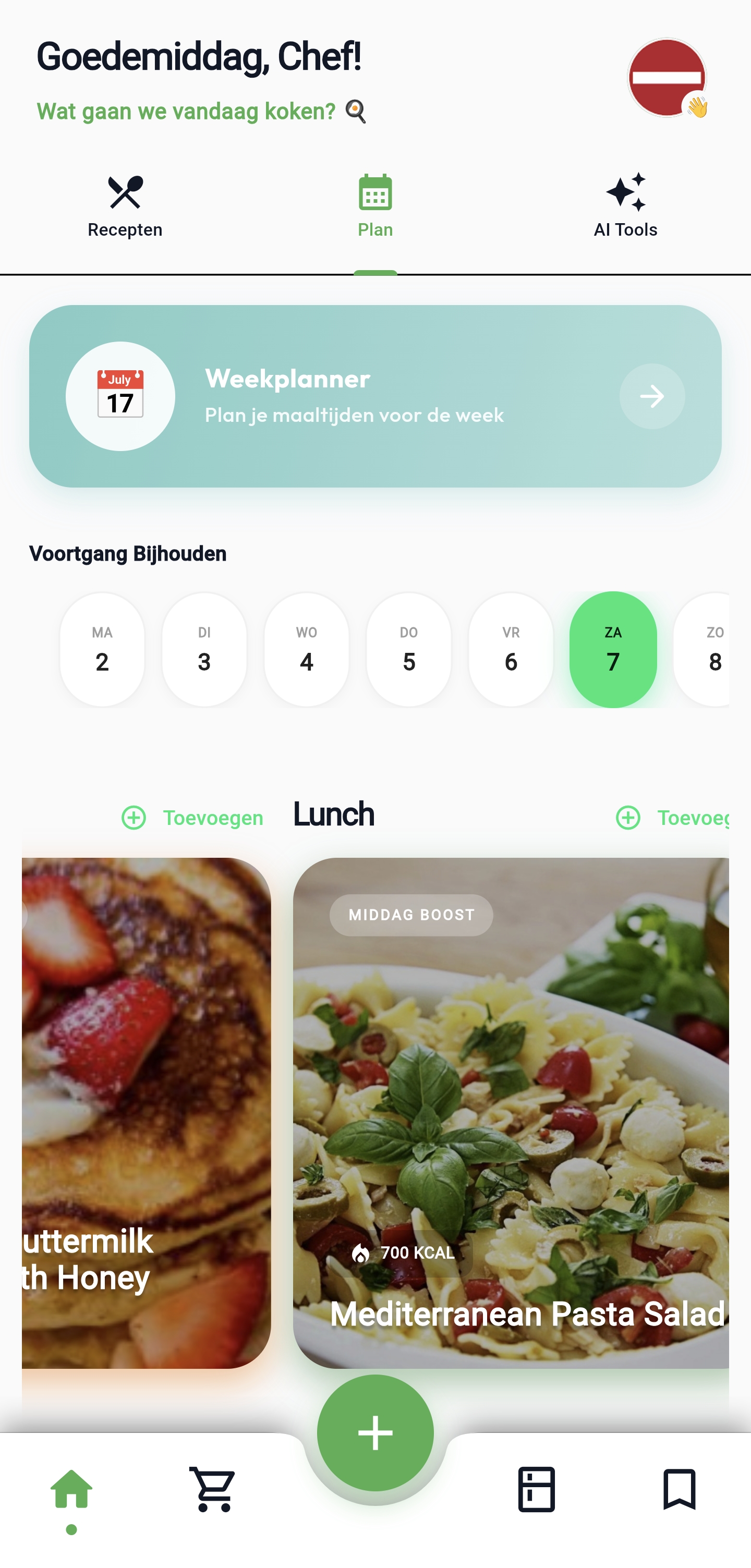Image resolution: width=751 pixels, height=1568 pixels.
Task: Choose Wednesday the 4th
Action: [307, 649]
